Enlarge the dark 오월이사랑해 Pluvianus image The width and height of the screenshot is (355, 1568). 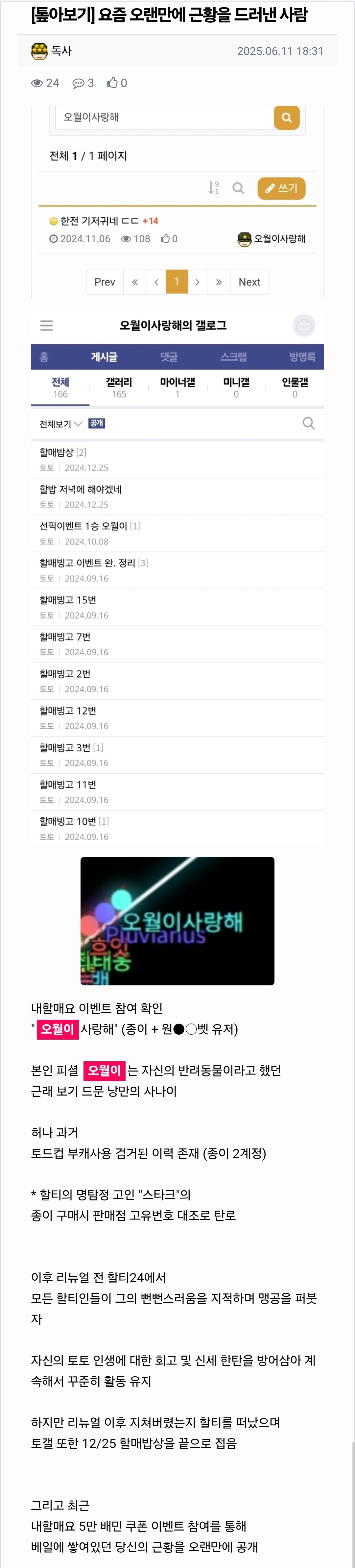[177, 920]
